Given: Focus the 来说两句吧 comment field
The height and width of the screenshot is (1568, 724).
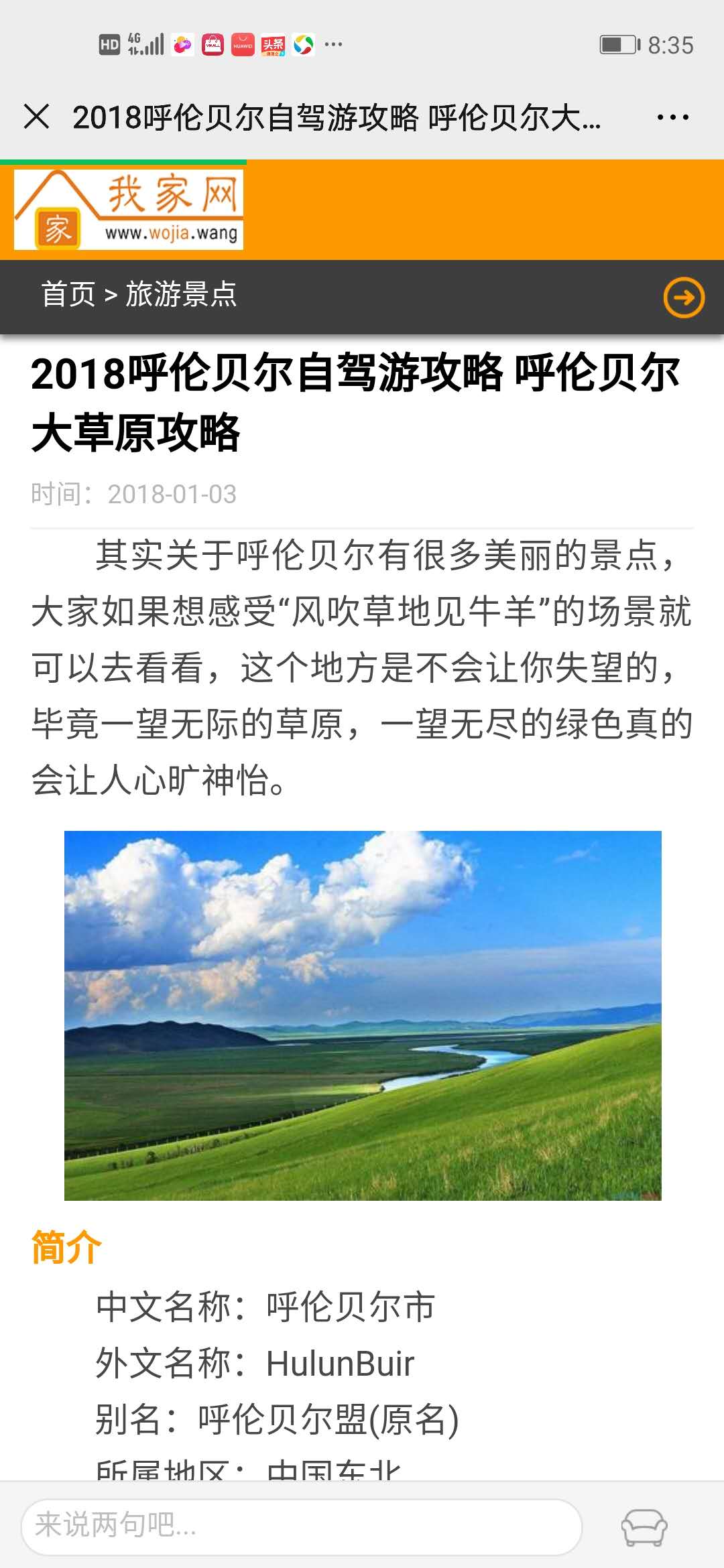Looking at the screenshot, I should tap(302, 1526).
